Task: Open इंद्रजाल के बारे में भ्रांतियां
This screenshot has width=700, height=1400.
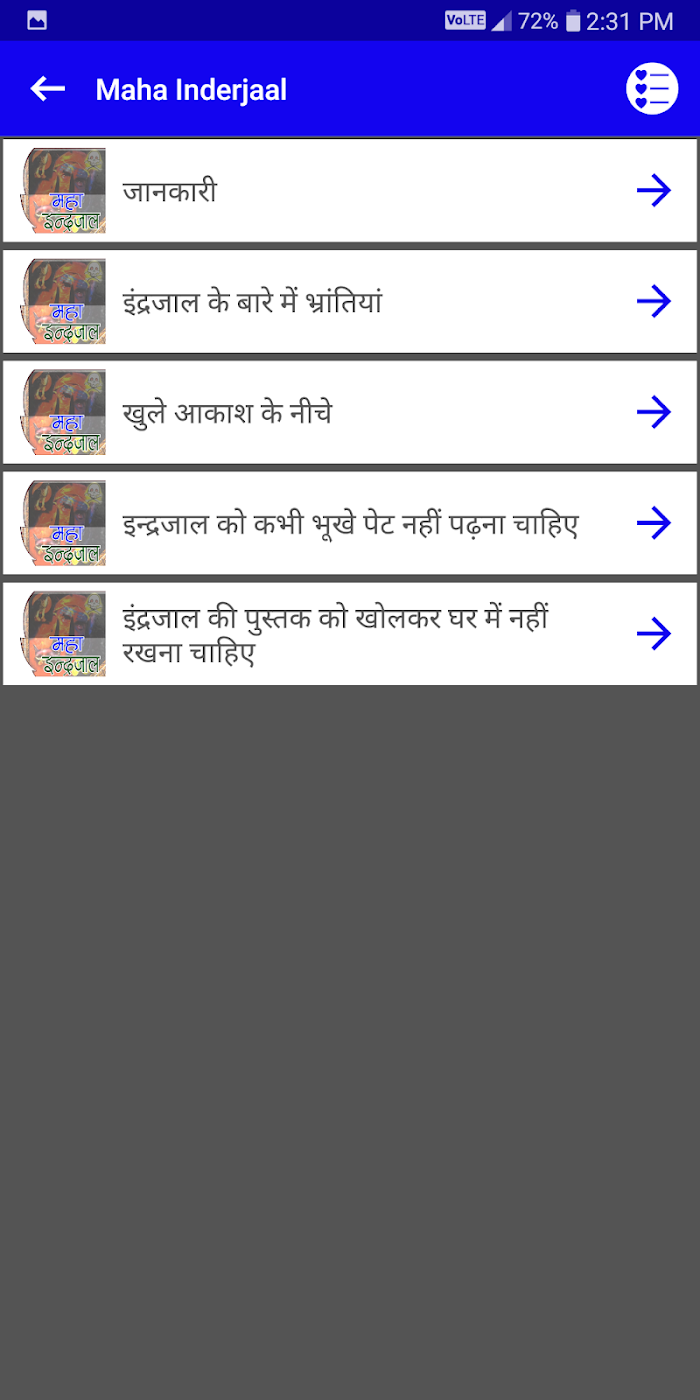Action: pos(350,302)
